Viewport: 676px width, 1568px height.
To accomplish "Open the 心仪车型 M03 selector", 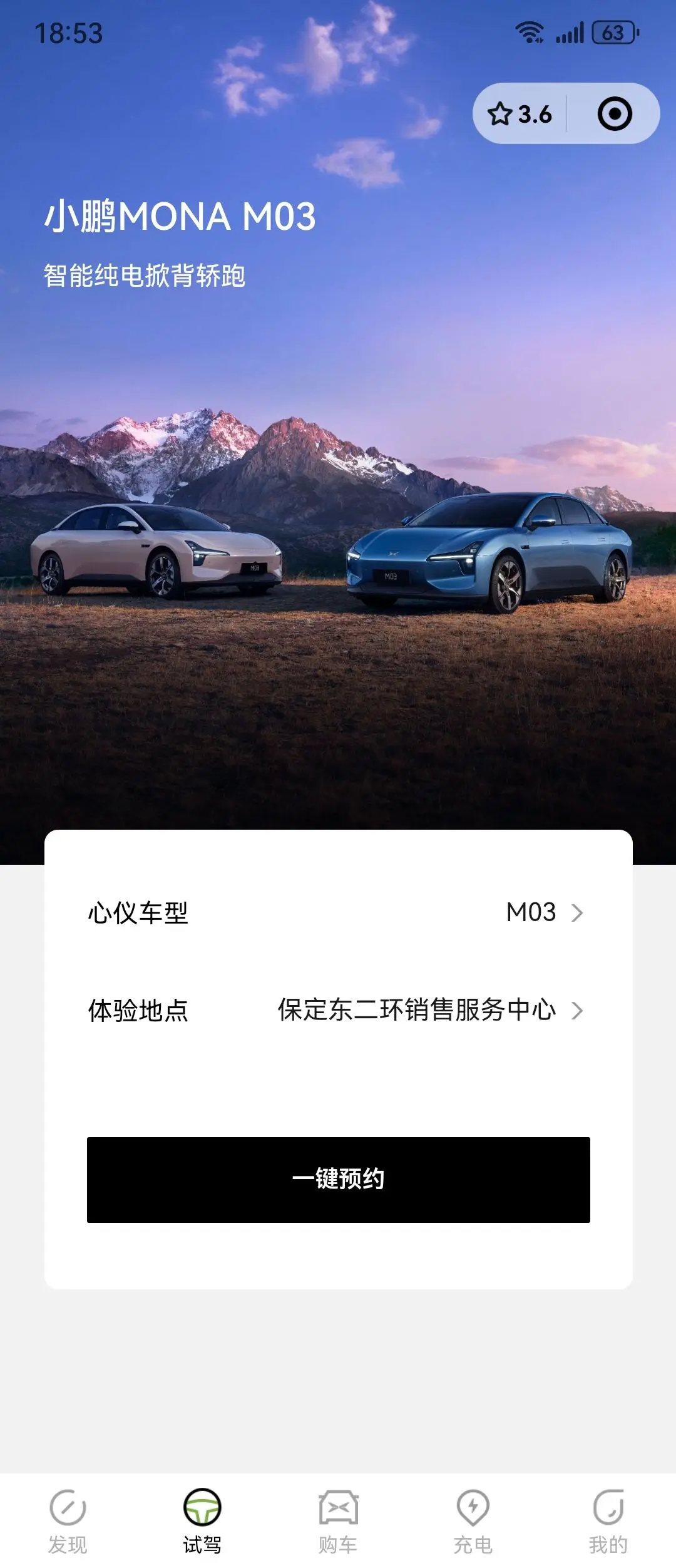I will (x=338, y=912).
